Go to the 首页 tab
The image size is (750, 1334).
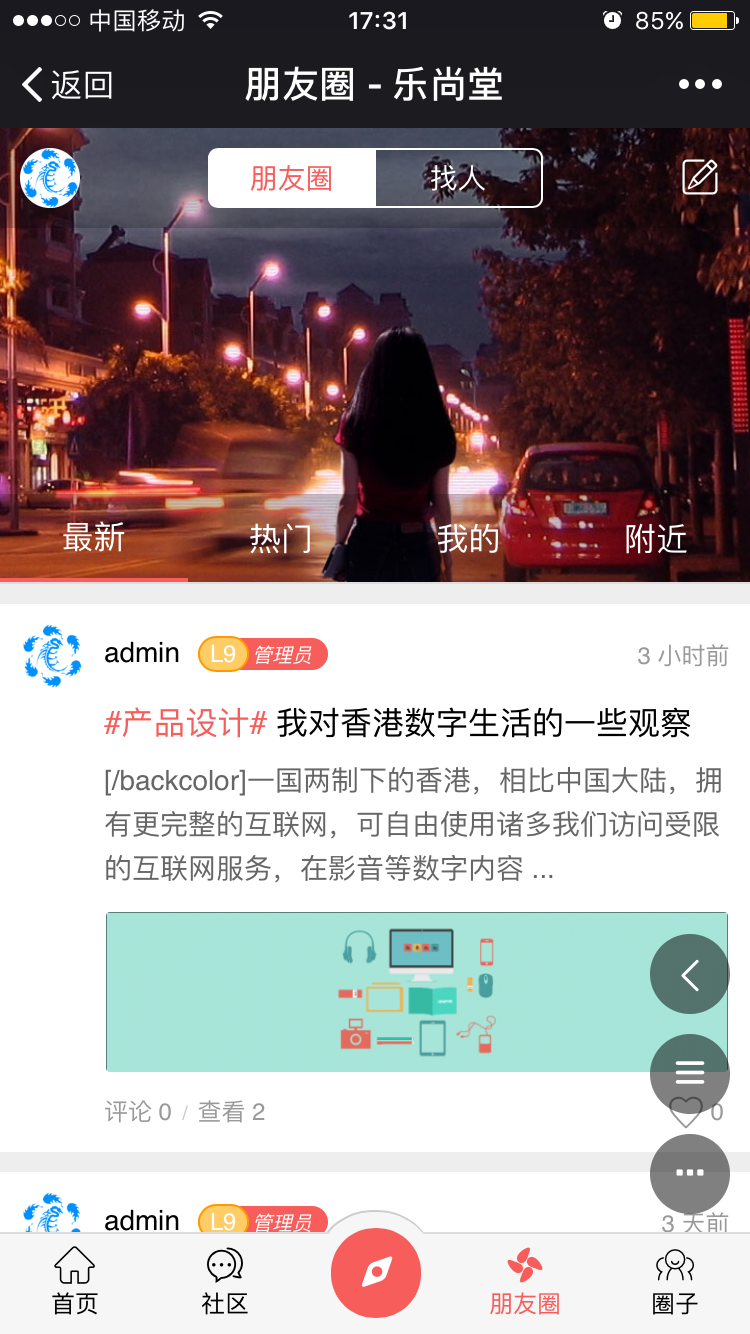tap(75, 1282)
